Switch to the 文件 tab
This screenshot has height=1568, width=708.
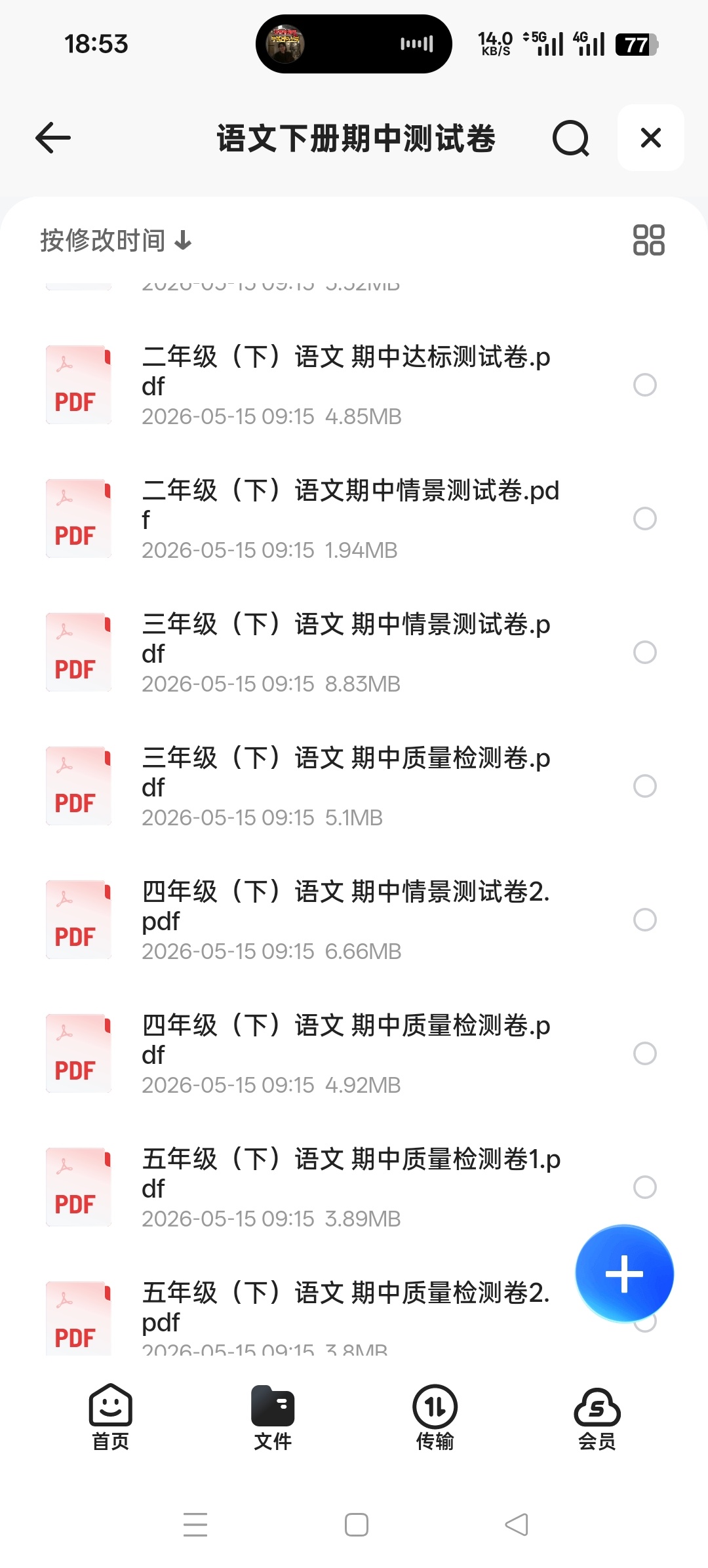coord(273,1417)
